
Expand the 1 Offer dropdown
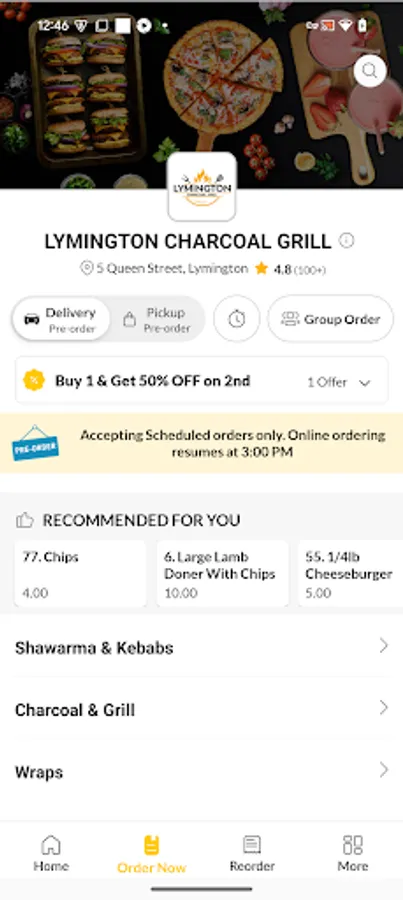pyautogui.click(x=339, y=382)
